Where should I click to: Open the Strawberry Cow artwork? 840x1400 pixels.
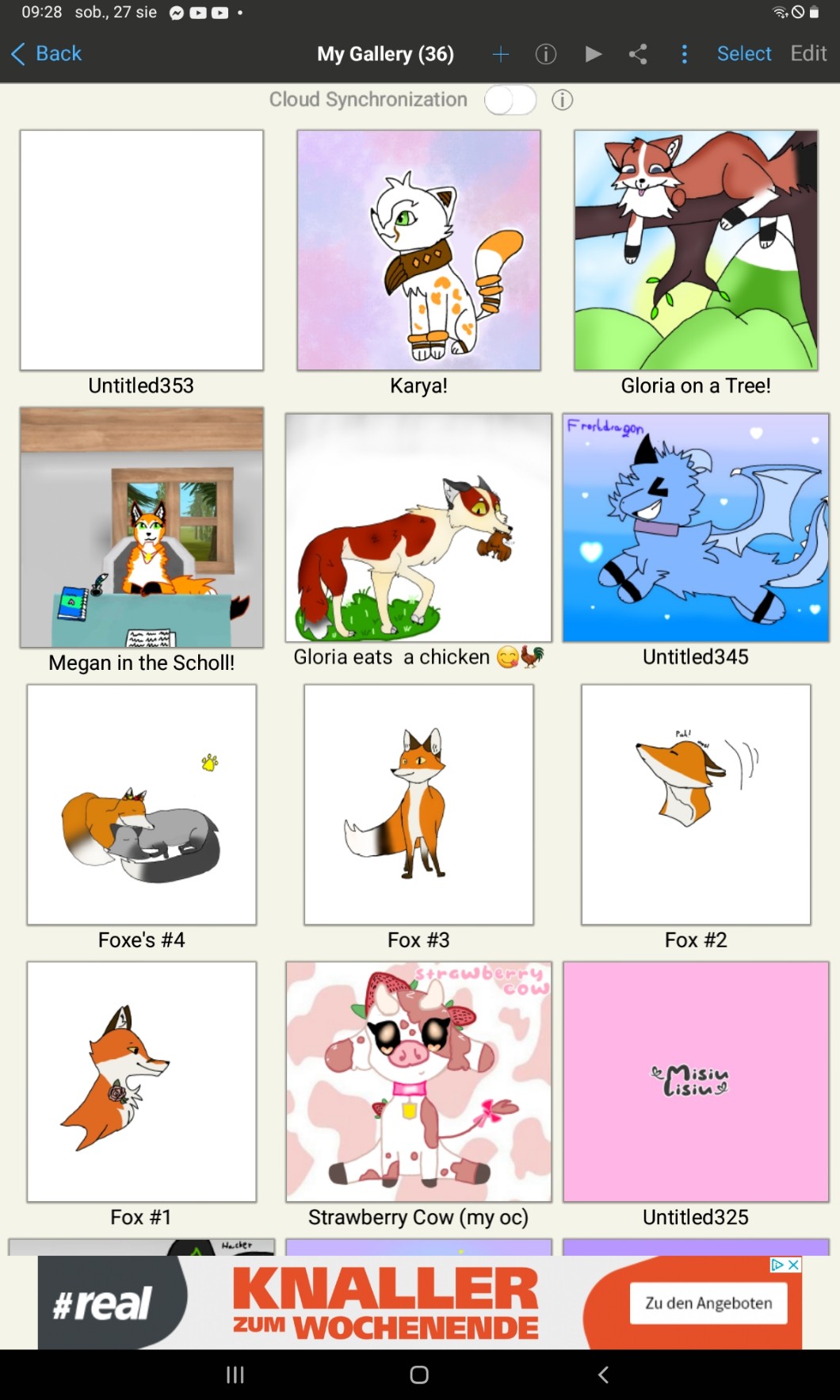click(x=418, y=1082)
